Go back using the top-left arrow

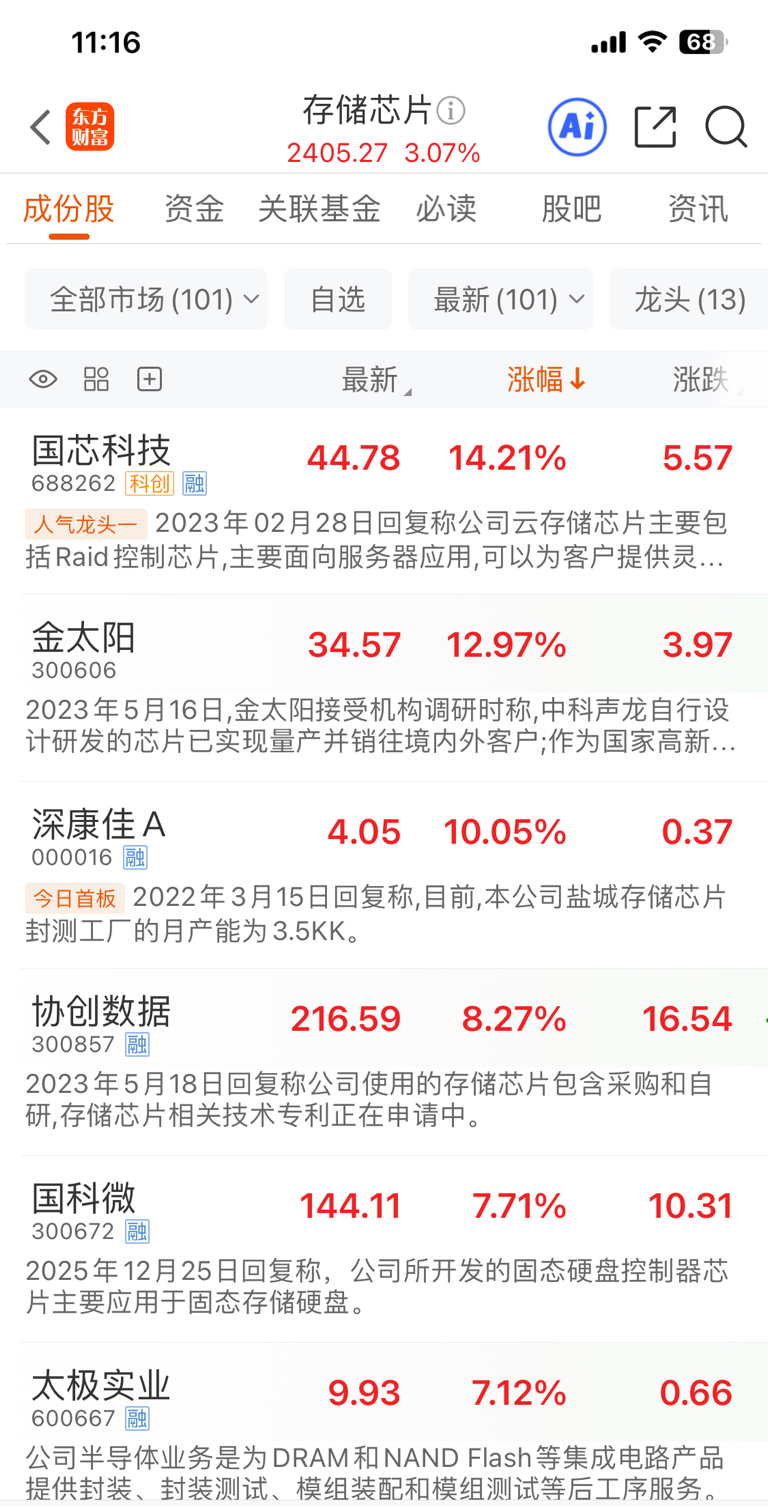[x=40, y=127]
